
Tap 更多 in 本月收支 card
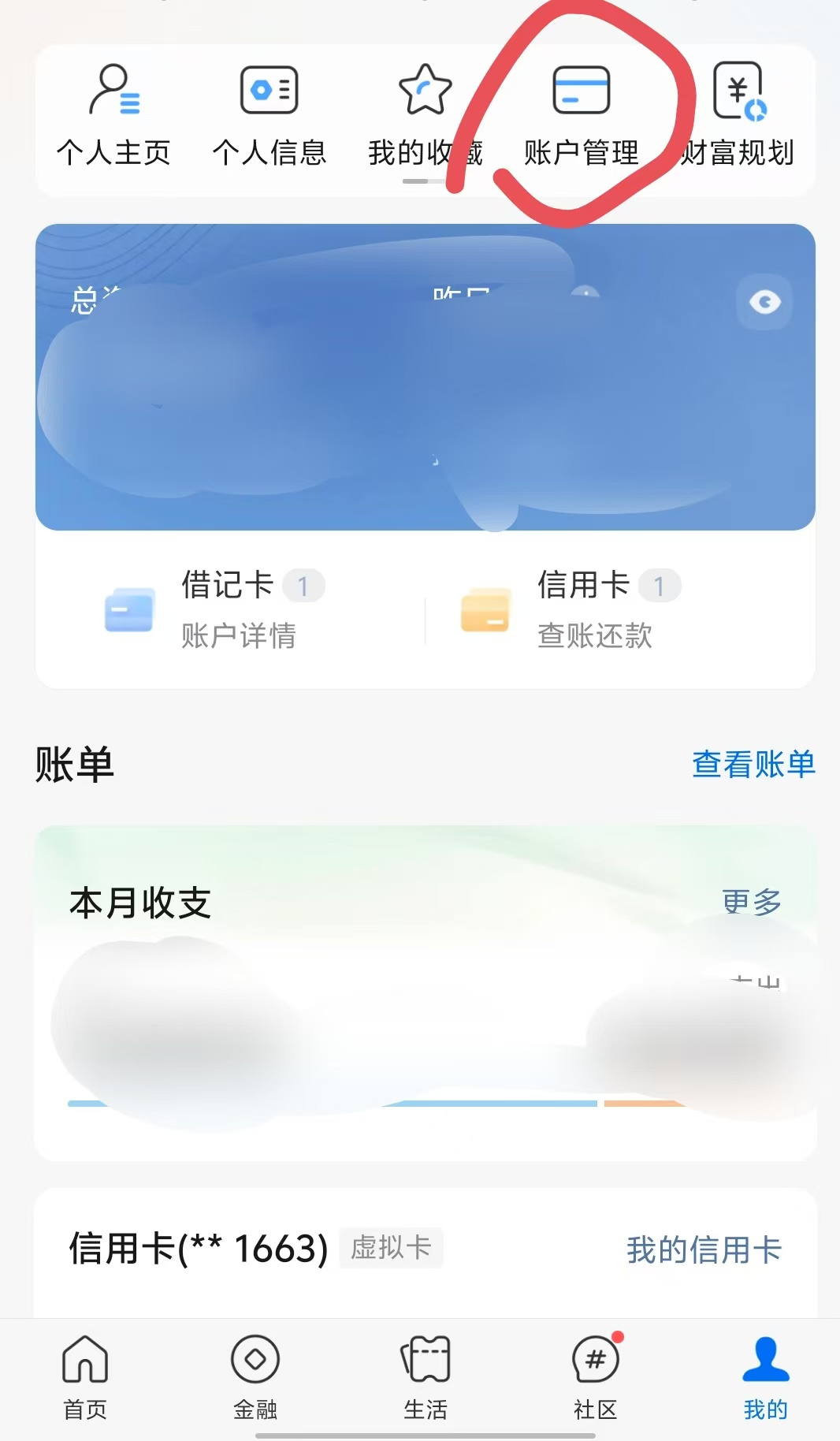[x=751, y=902]
